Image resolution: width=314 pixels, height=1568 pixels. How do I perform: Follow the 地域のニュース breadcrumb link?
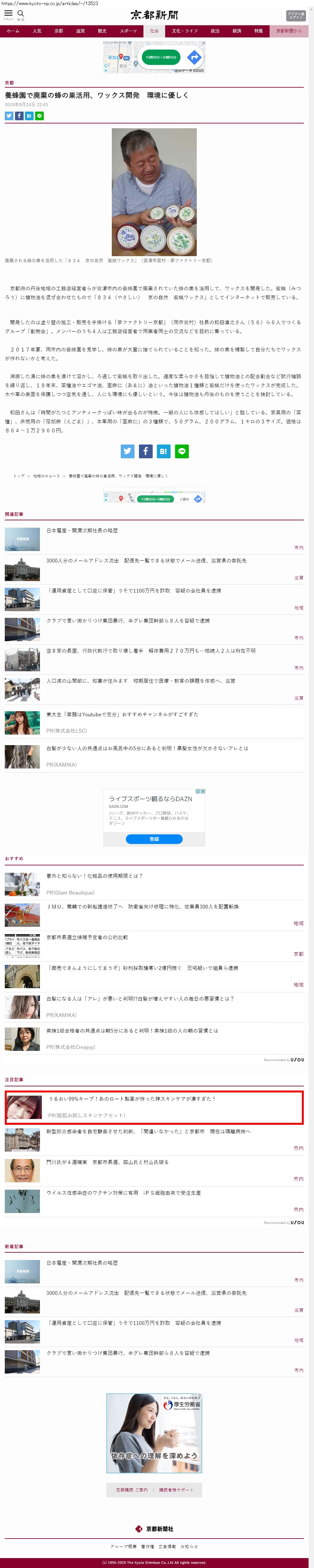46,476
